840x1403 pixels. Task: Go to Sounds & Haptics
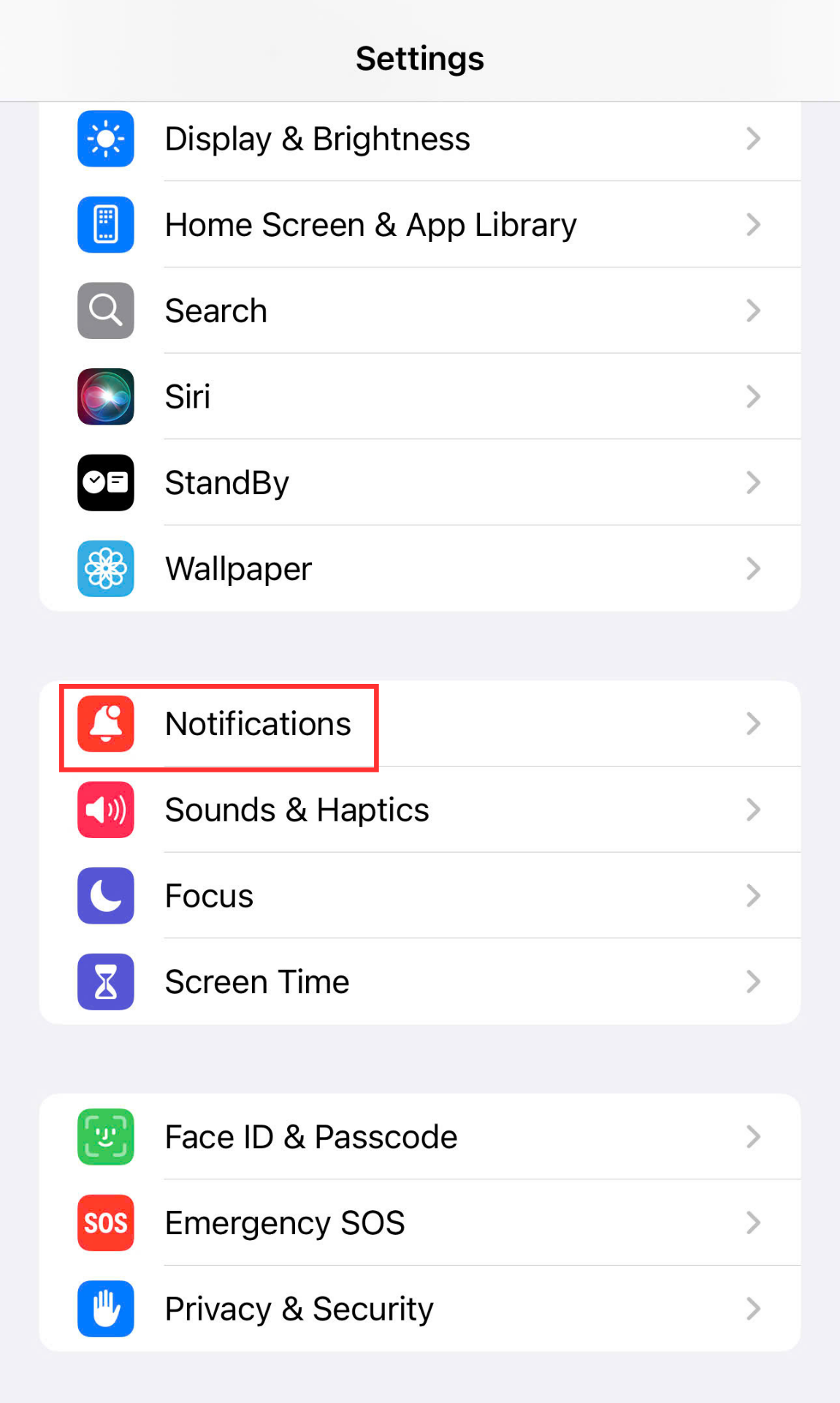point(297,810)
